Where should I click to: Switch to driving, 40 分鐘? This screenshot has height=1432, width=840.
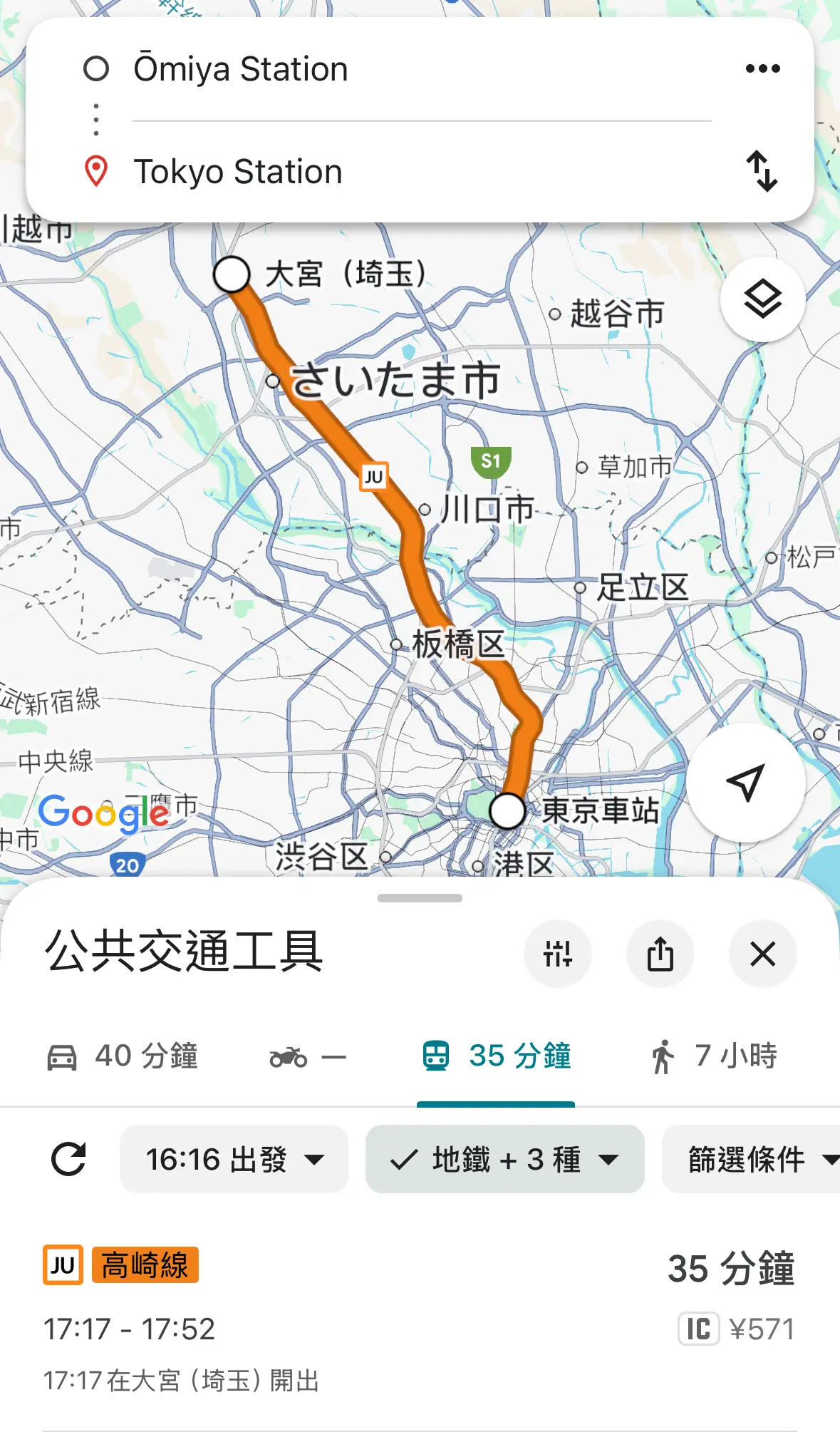[123, 1056]
